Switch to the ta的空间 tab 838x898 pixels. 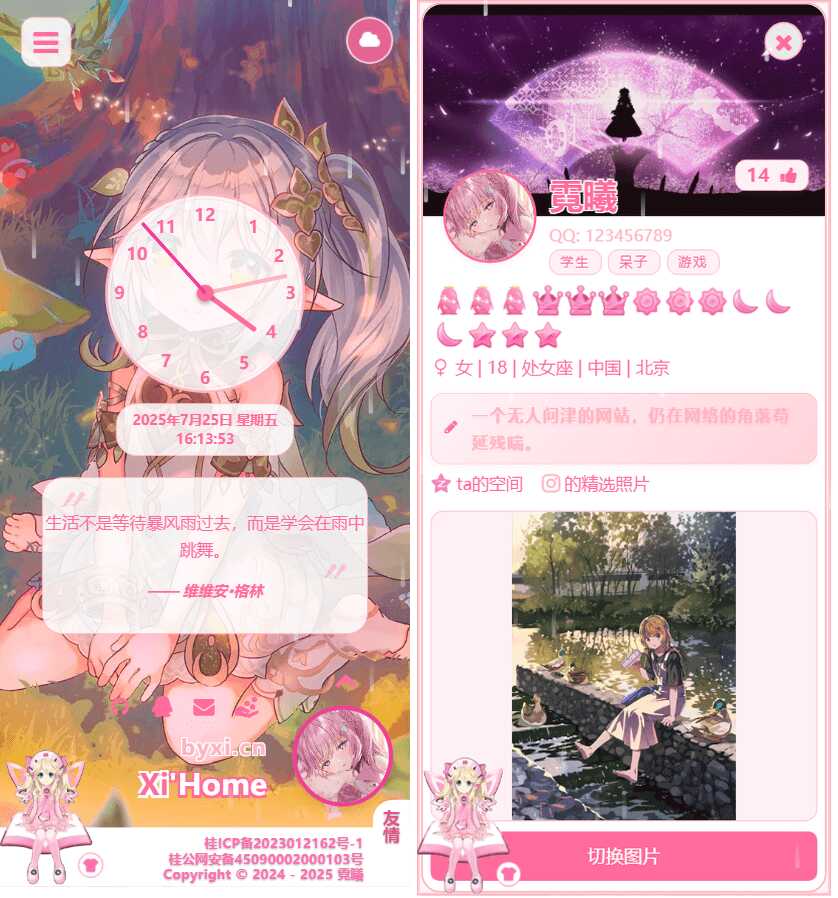478,484
